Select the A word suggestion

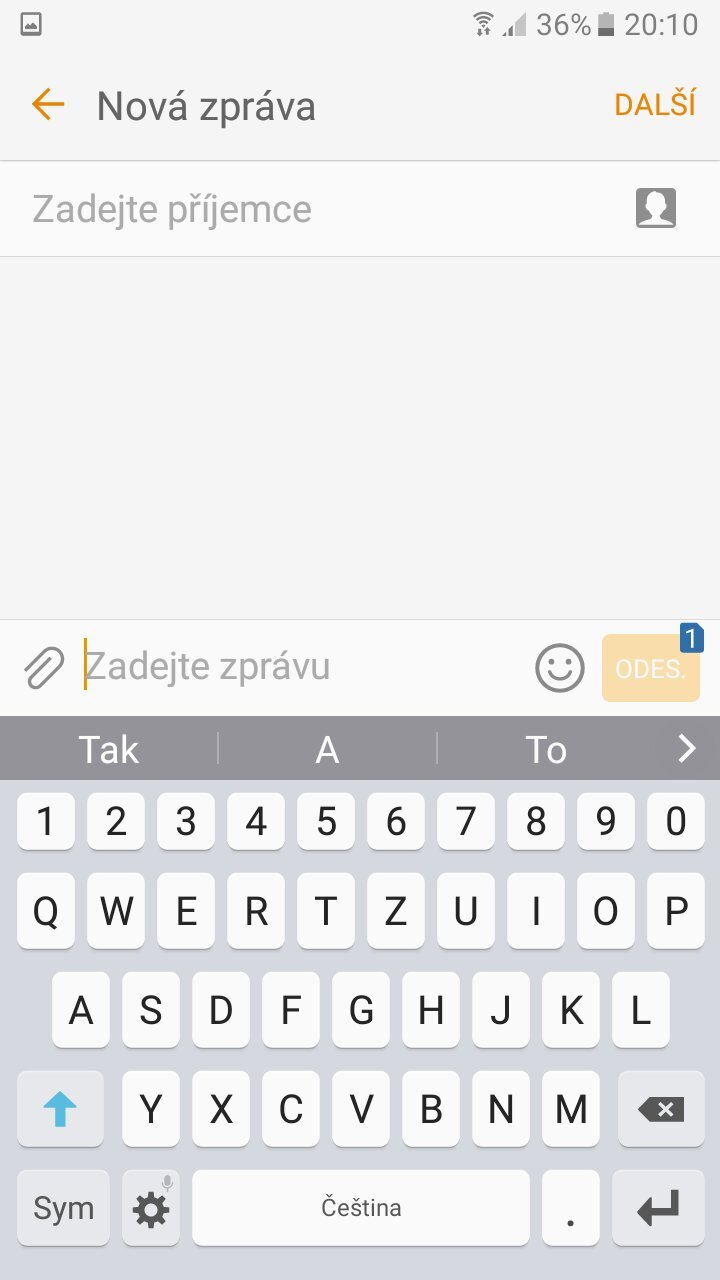pyautogui.click(x=327, y=749)
